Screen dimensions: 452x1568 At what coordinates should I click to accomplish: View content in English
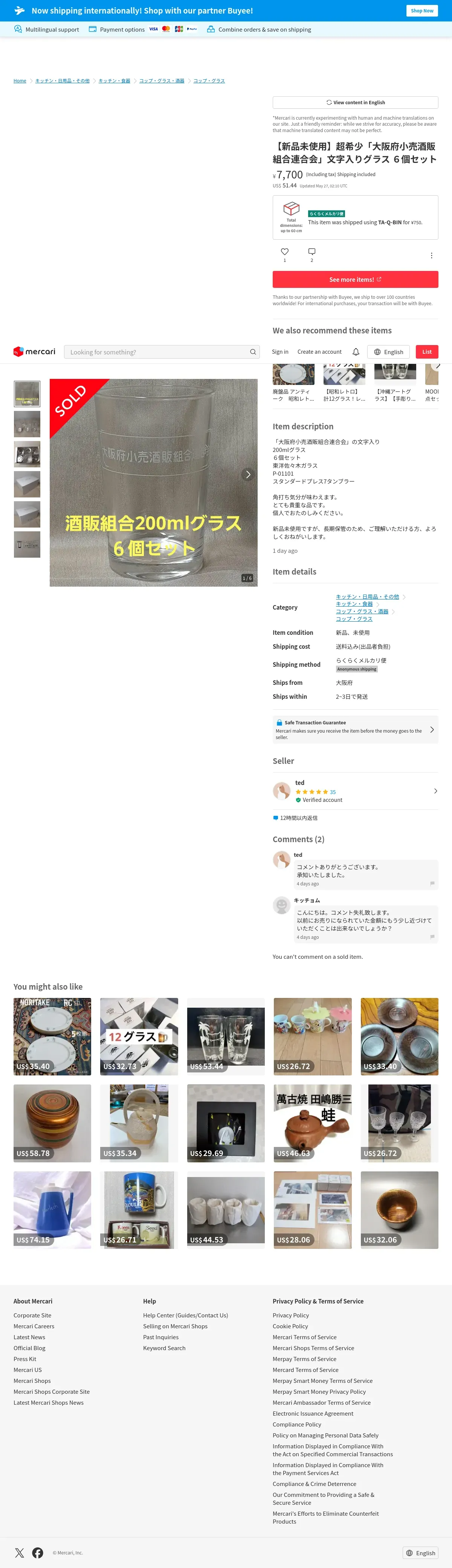tap(355, 102)
